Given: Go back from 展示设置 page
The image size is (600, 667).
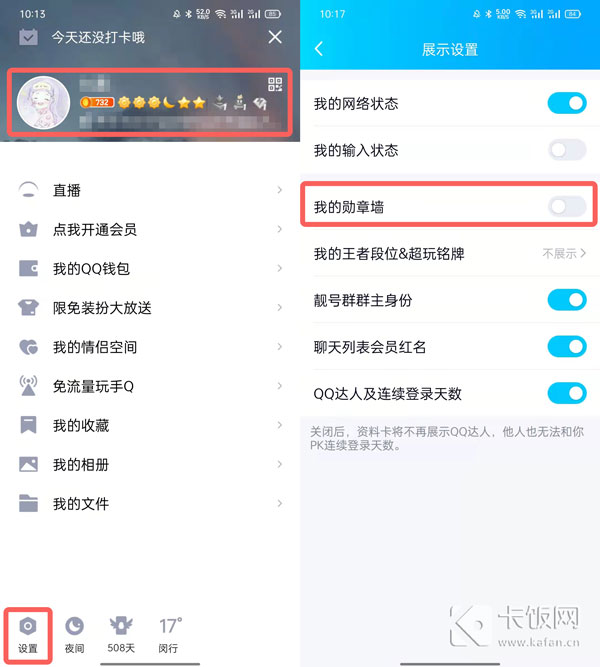Looking at the screenshot, I should coord(319,49).
